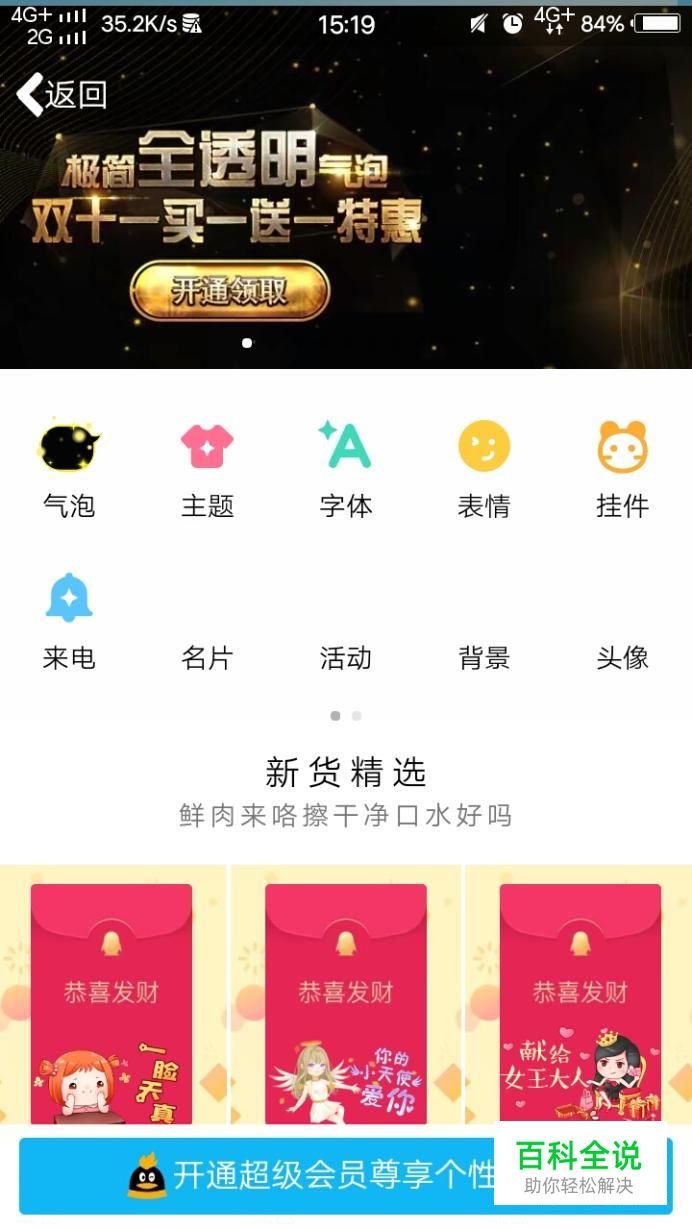Open the 活动 activity category
The width and height of the screenshot is (692, 1230).
click(x=346, y=657)
